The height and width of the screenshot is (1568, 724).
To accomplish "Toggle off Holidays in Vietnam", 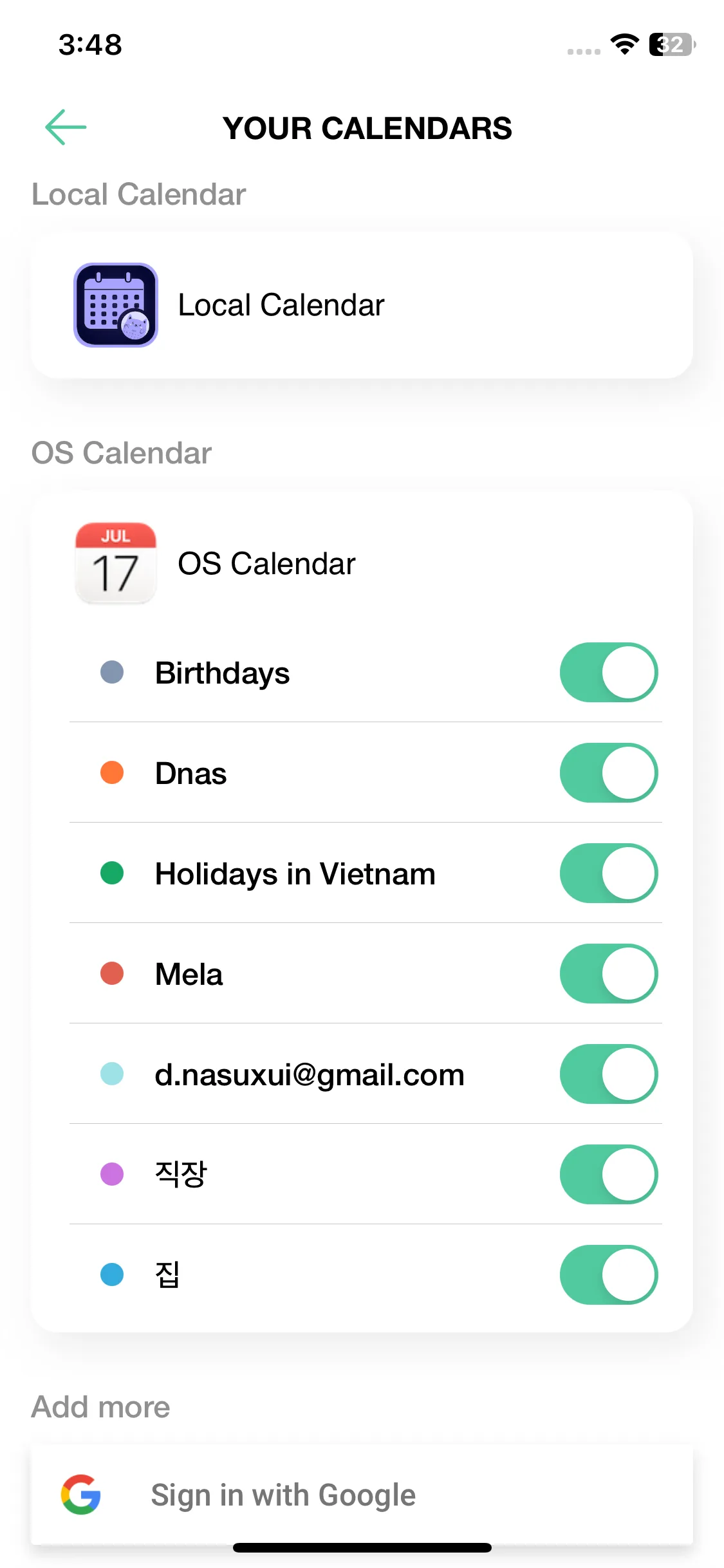I will pyautogui.click(x=608, y=873).
